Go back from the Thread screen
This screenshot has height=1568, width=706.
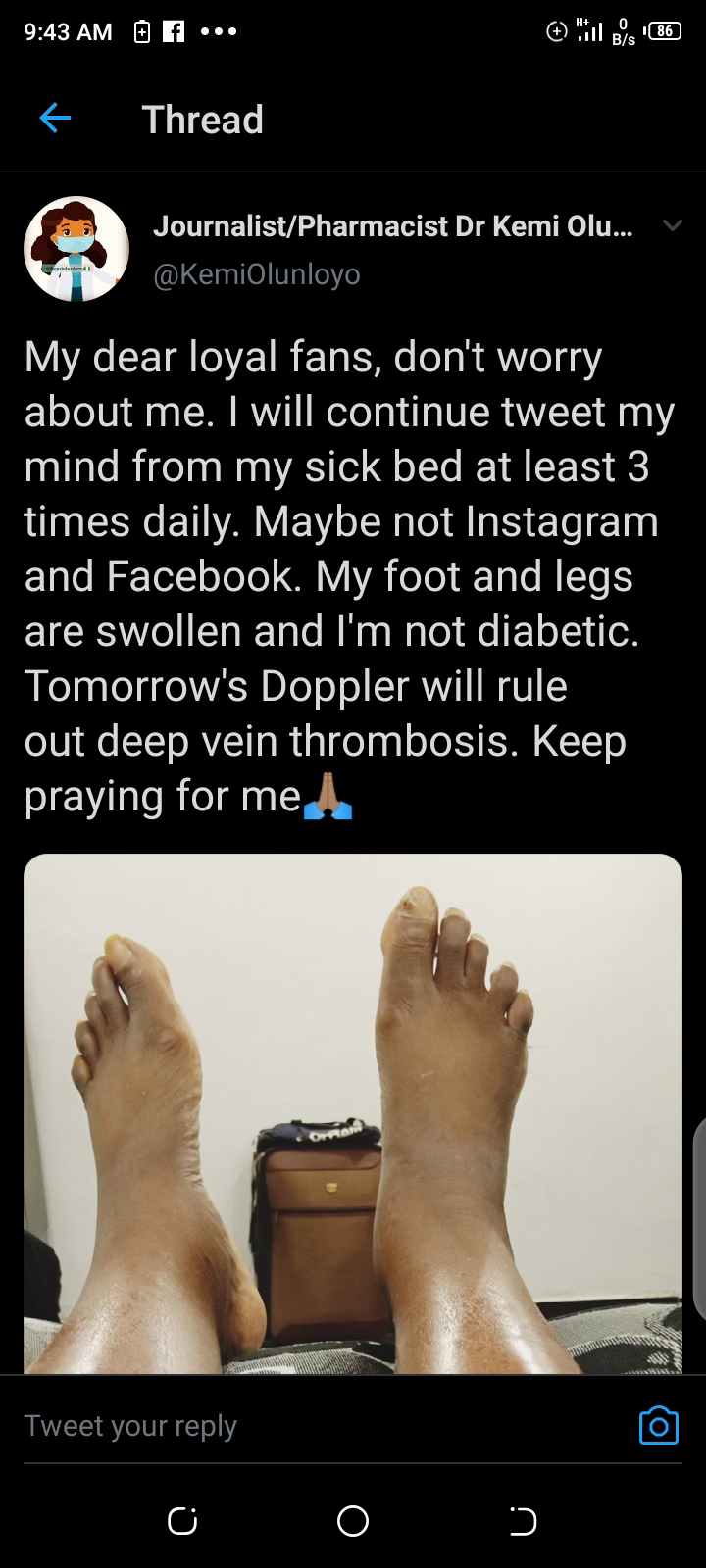55,120
